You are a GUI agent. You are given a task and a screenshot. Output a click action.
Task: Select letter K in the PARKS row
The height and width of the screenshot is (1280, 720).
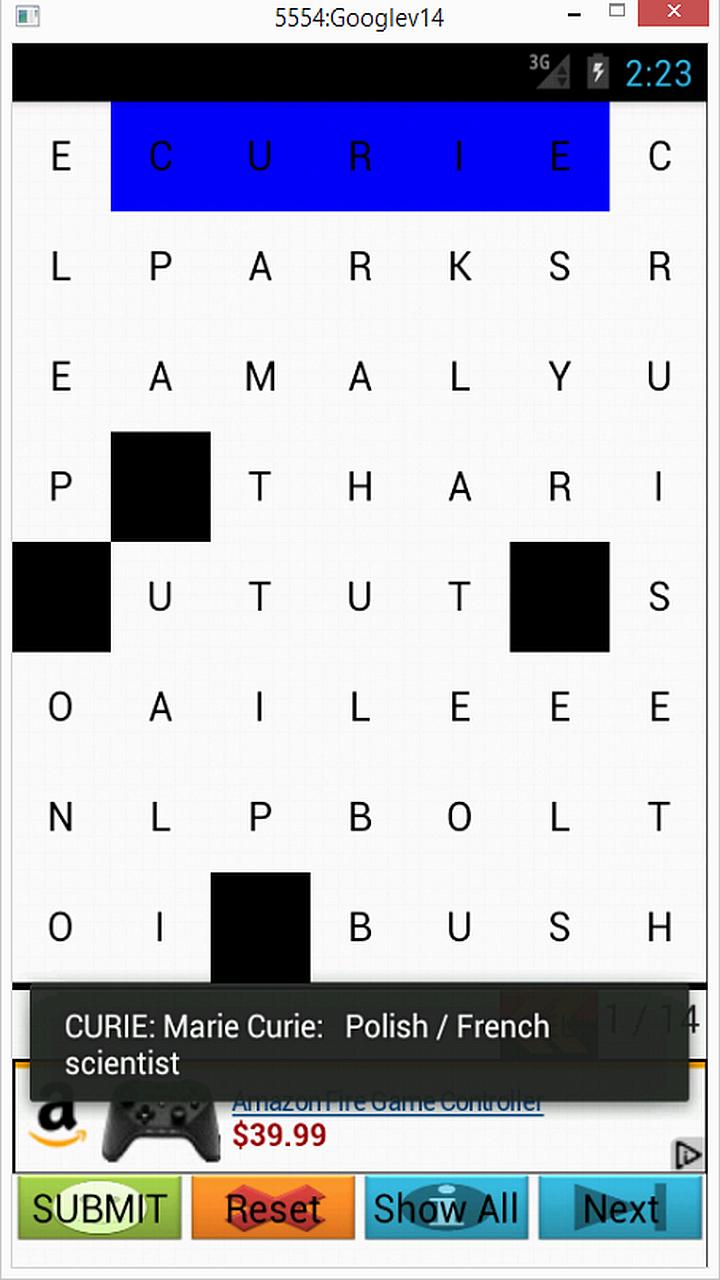460,267
